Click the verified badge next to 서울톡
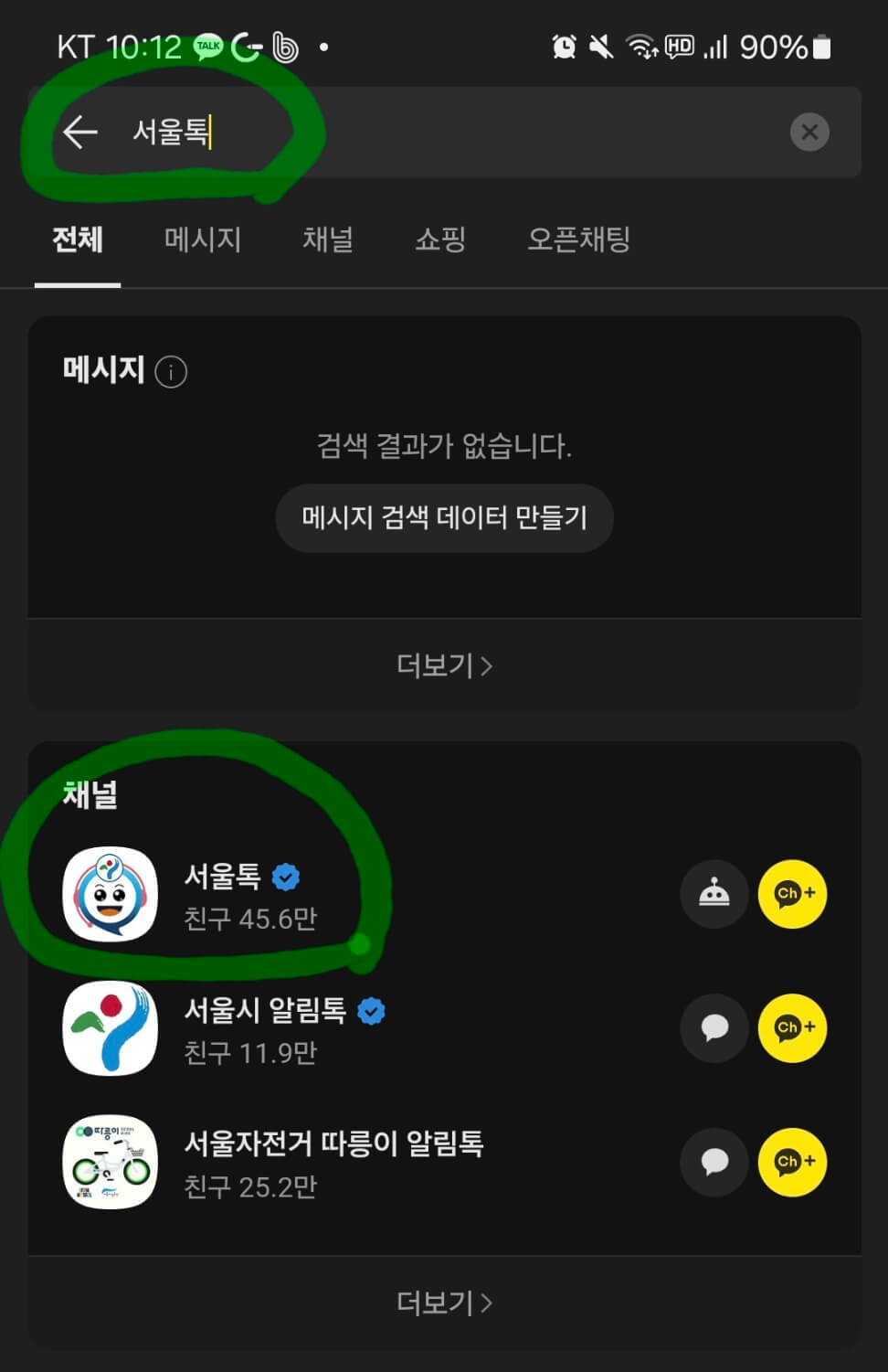This screenshot has width=888, height=1372. pyautogui.click(x=285, y=876)
